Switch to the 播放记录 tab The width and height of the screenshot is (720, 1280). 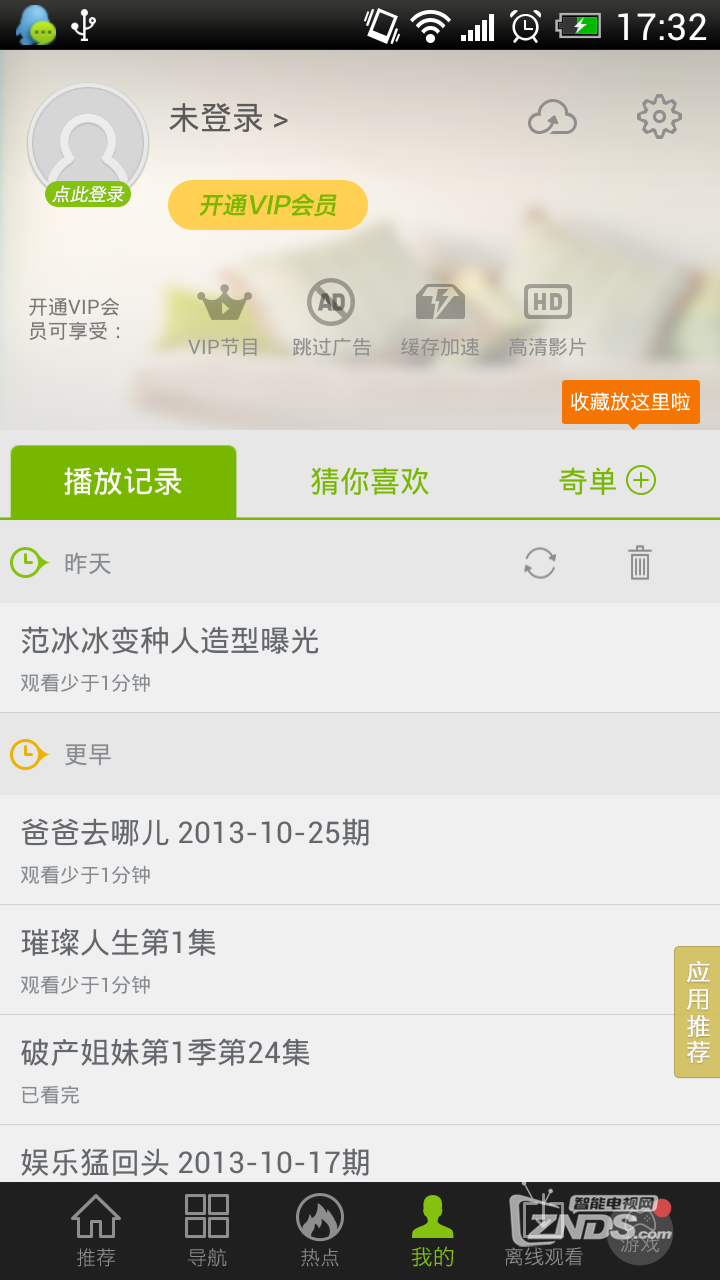(123, 482)
